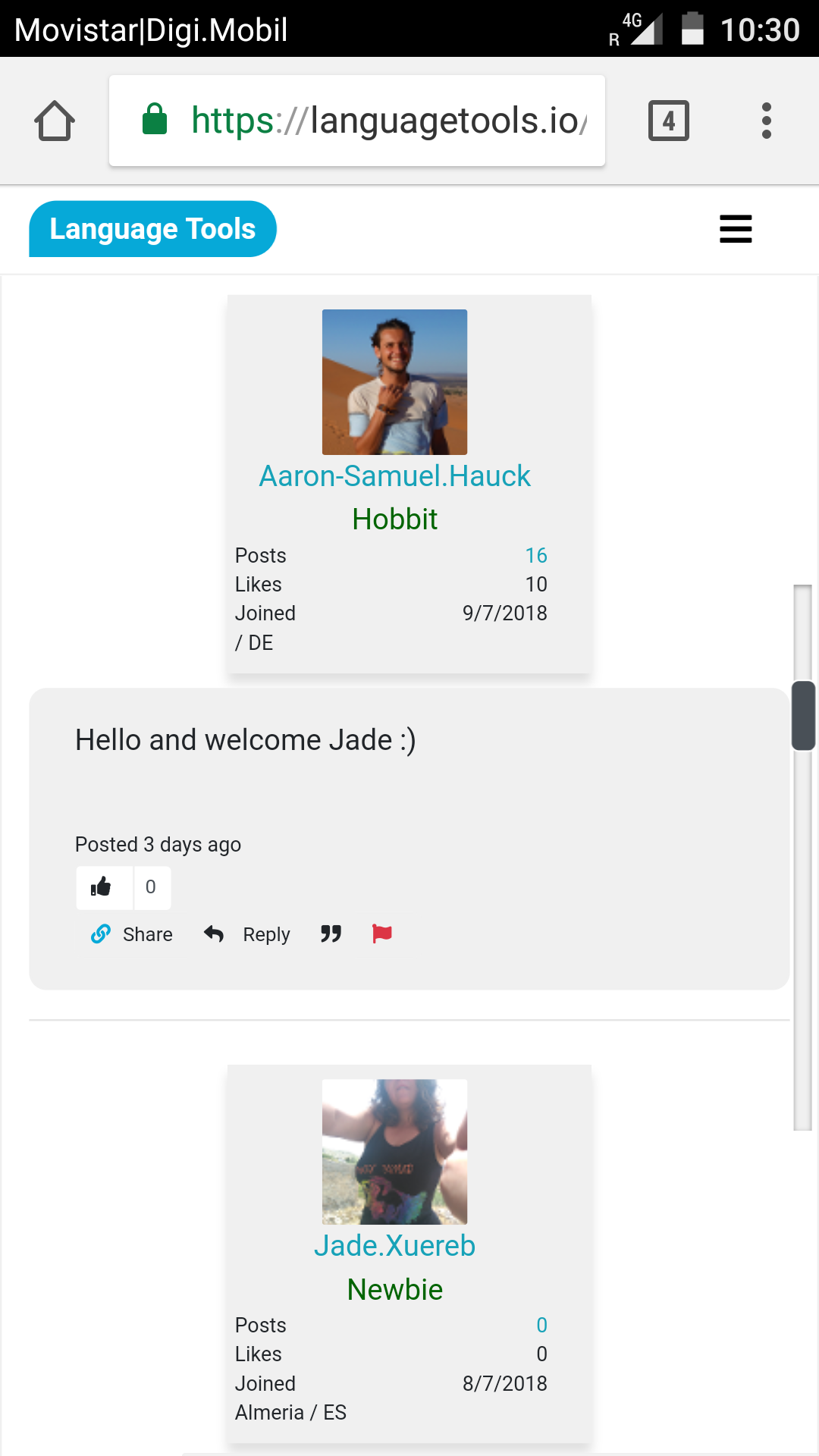Quote the welcome post

(331, 934)
